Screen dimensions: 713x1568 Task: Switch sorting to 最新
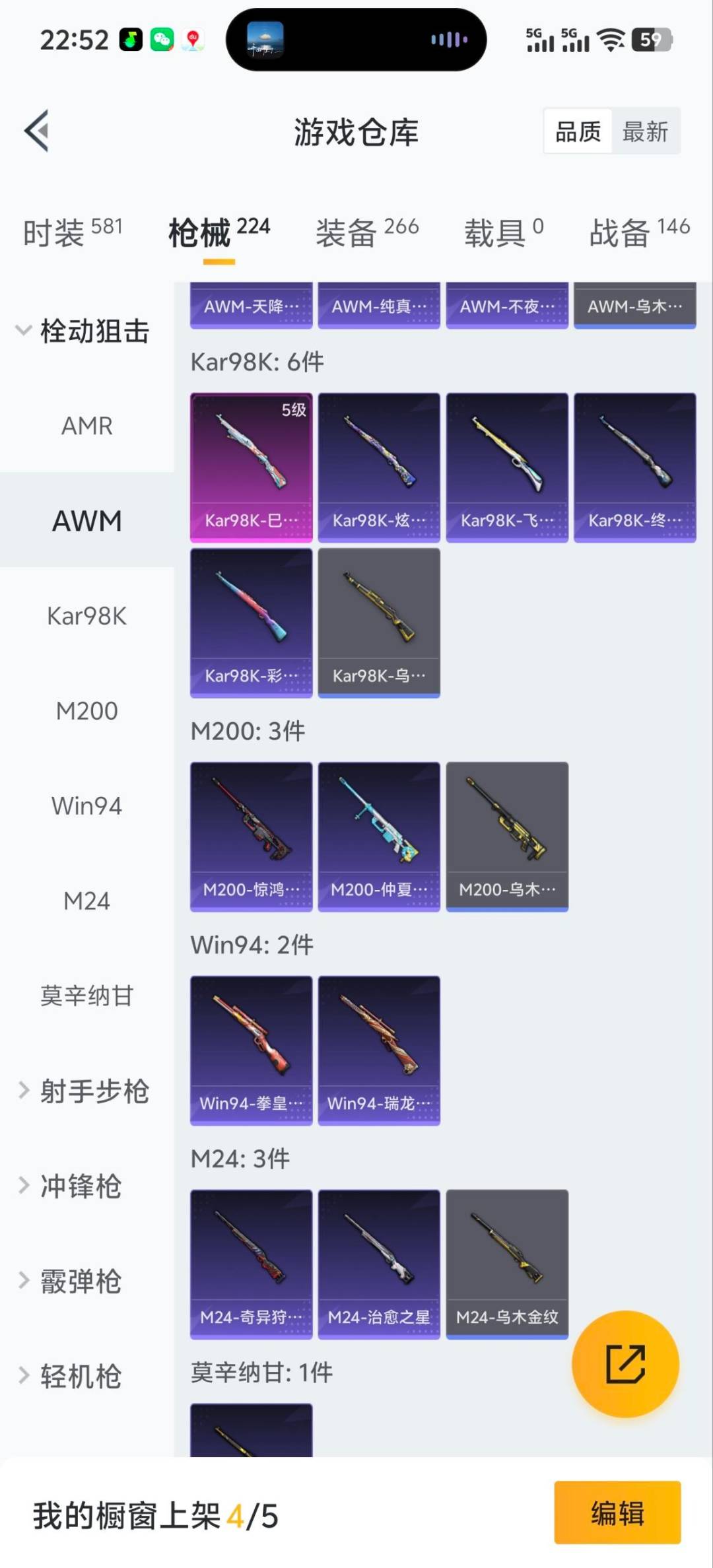[x=646, y=131]
